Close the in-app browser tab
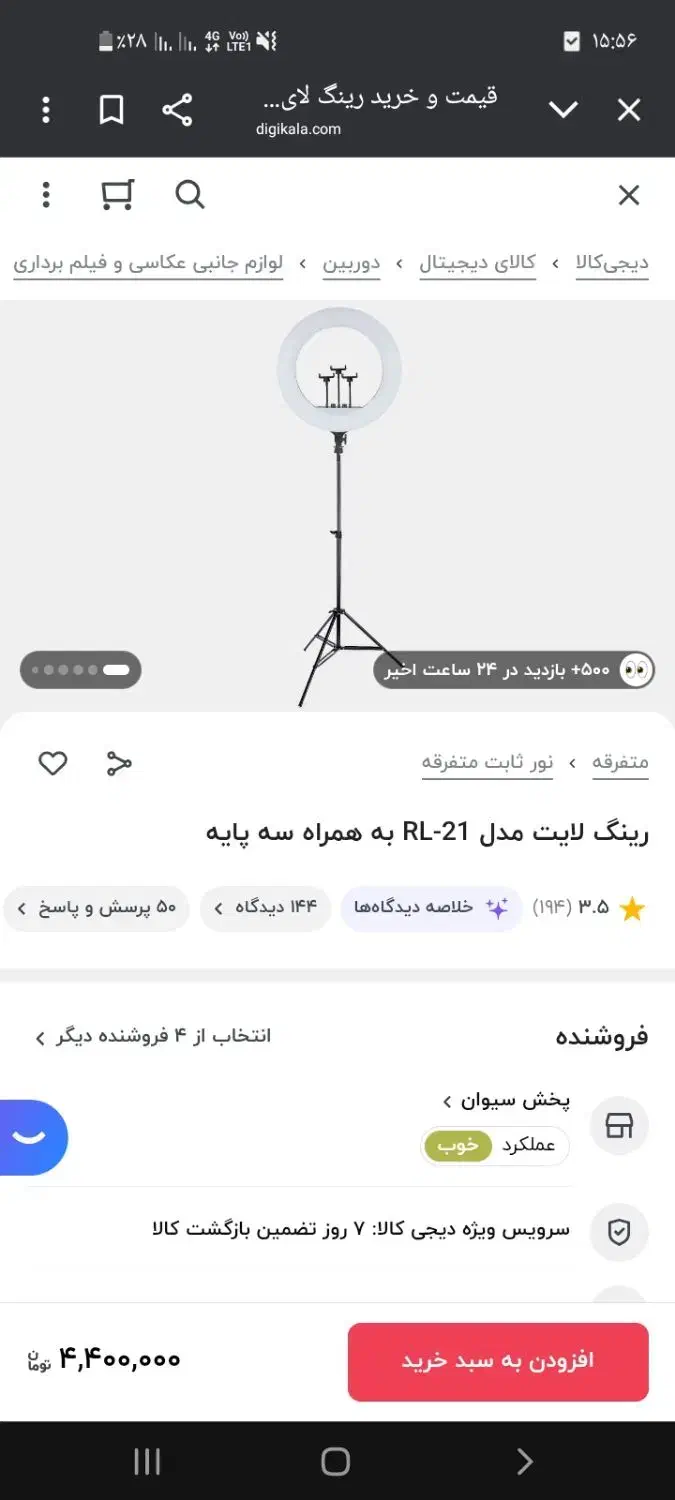Viewport: 675px width, 1500px height. tap(628, 109)
